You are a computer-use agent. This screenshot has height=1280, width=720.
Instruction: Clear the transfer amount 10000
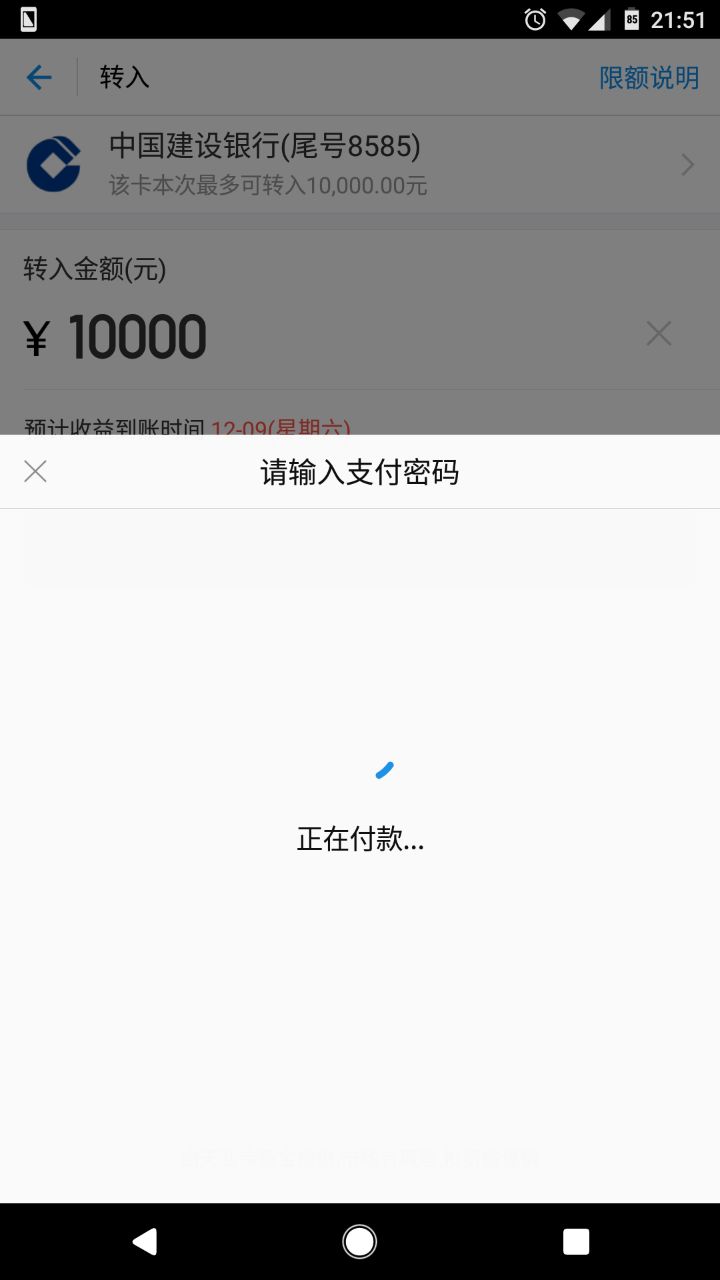[658, 334]
